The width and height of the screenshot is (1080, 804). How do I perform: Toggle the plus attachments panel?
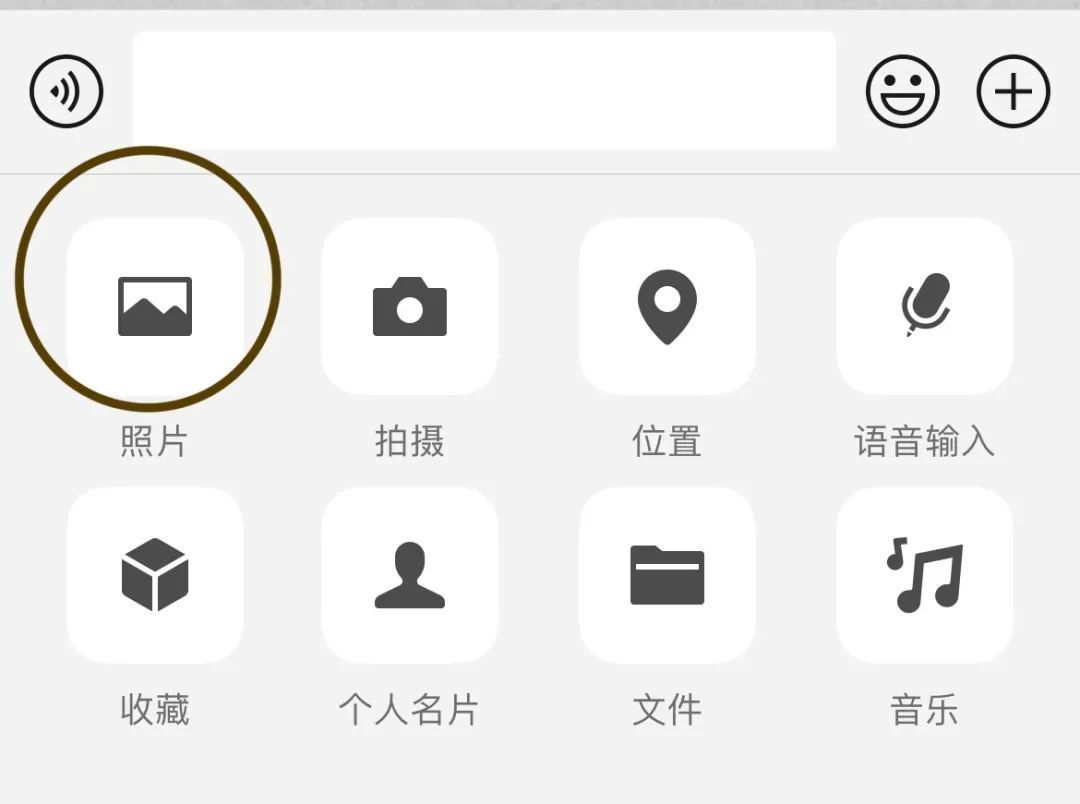[1013, 91]
